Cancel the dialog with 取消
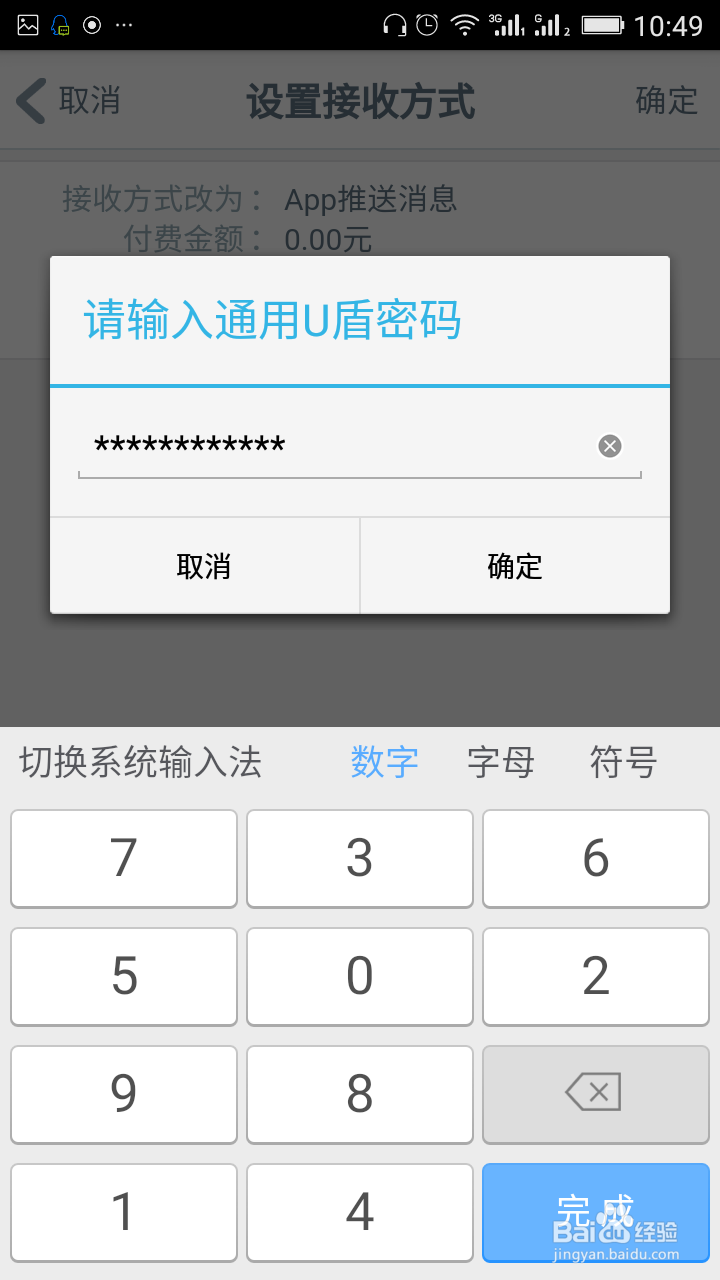 205,565
